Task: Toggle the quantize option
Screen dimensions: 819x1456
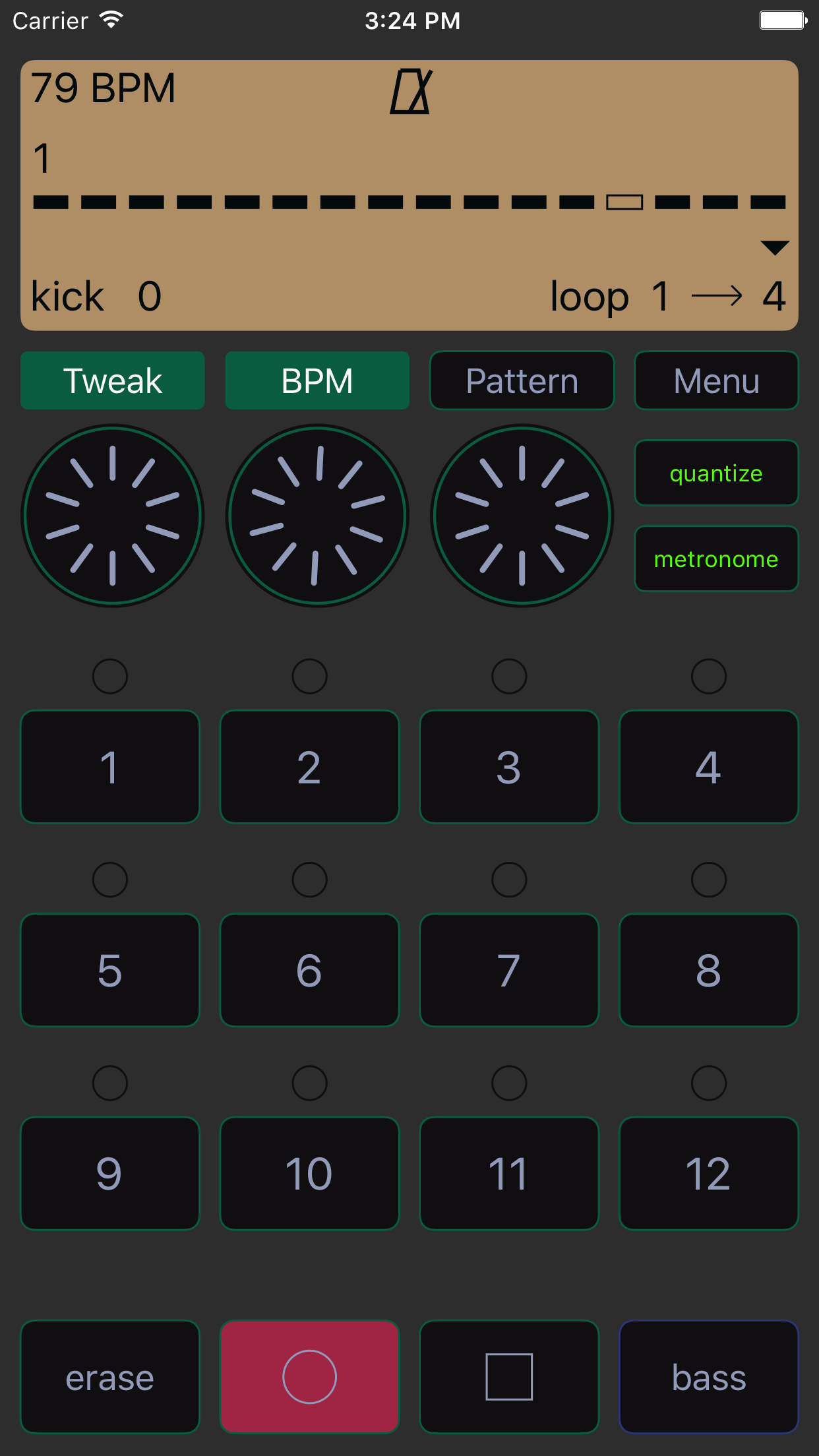Action: click(x=716, y=473)
